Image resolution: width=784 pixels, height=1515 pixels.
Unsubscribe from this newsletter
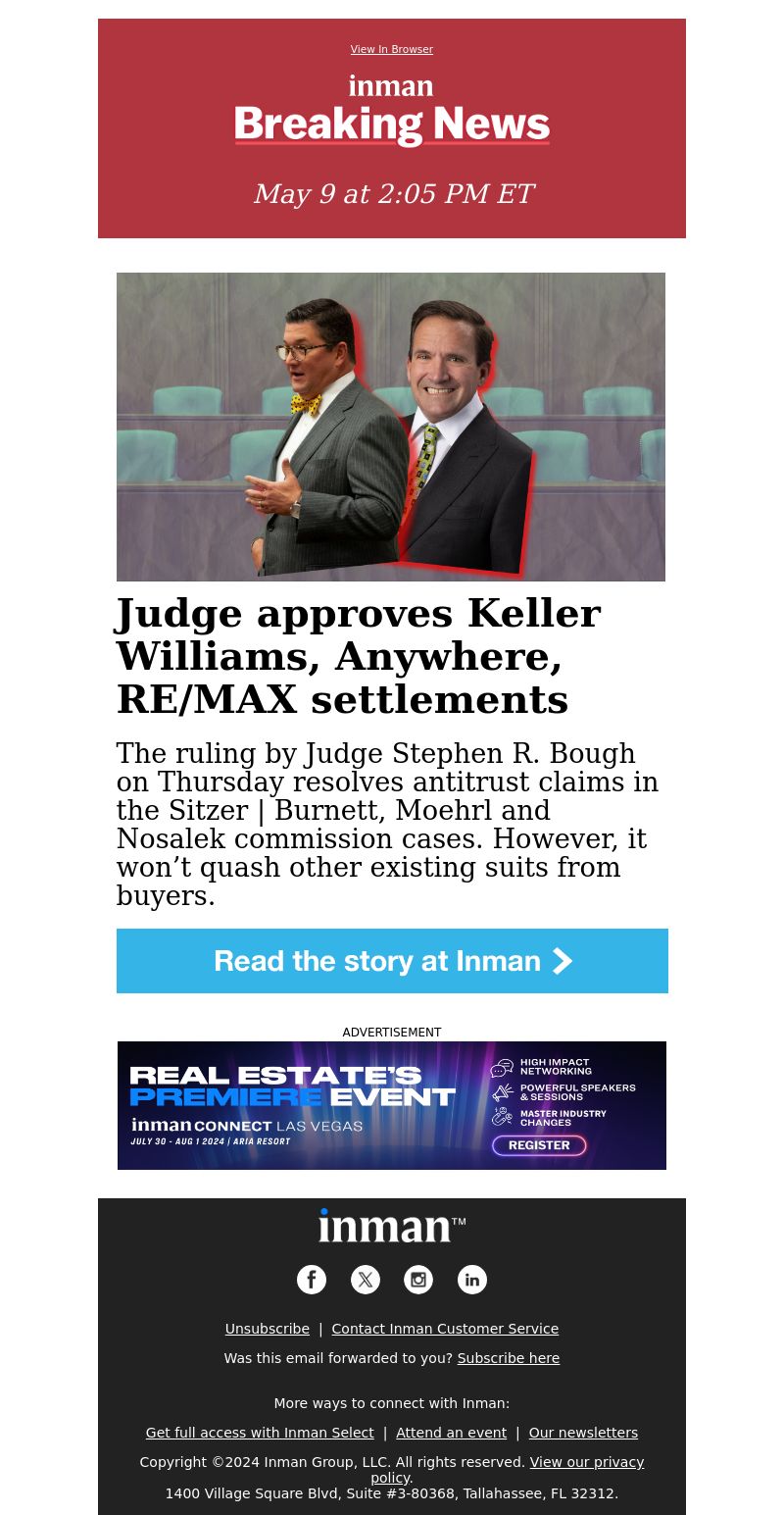coord(267,1329)
